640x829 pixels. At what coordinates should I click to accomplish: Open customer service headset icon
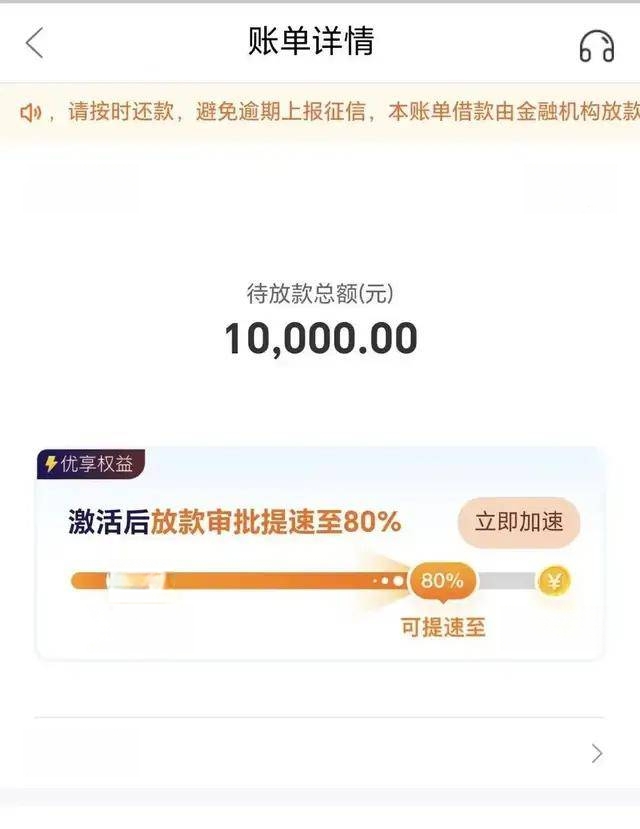tap(596, 45)
